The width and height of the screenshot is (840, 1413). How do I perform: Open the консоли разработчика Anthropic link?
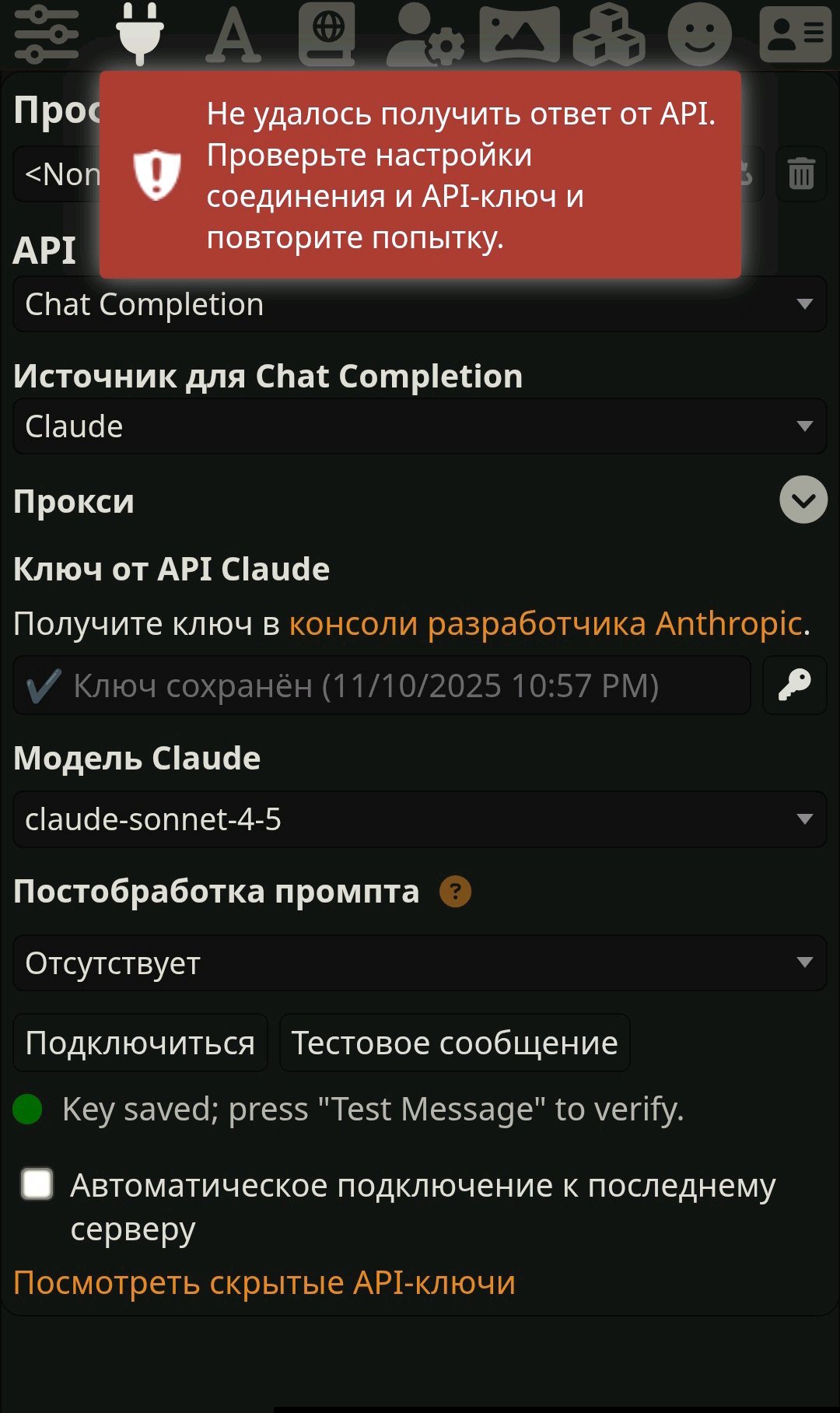pos(545,623)
